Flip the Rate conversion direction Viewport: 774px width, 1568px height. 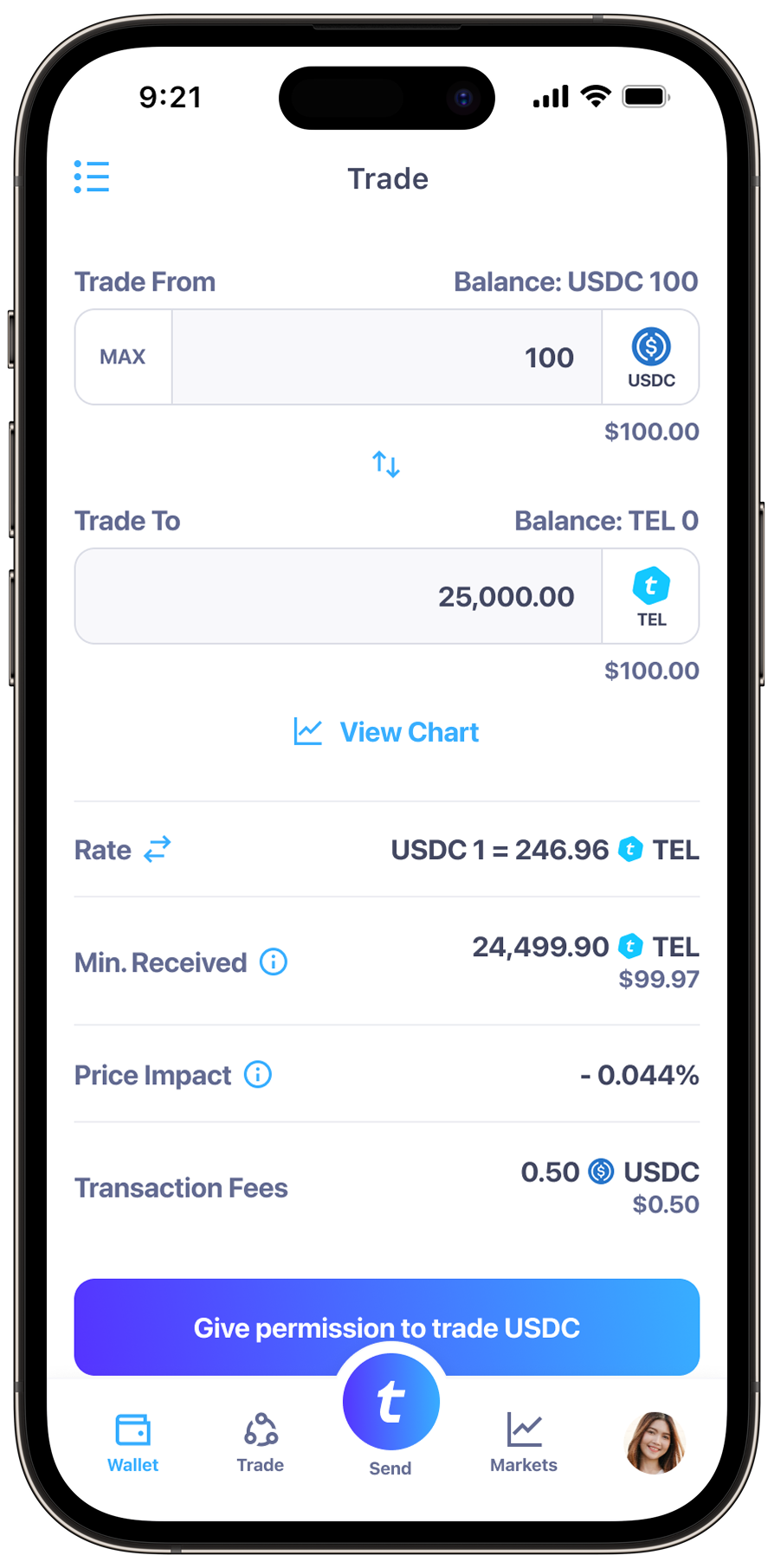pos(158,849)
